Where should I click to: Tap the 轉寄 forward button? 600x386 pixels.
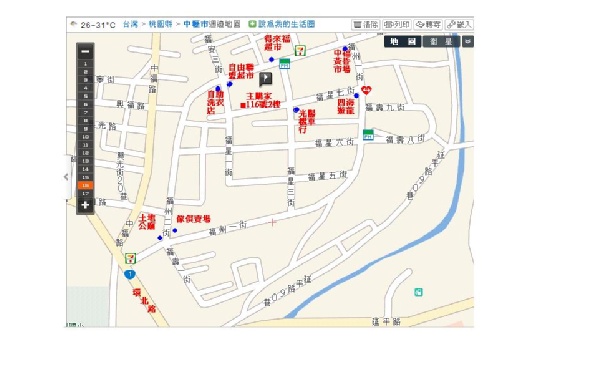click(x=428, y=25)
